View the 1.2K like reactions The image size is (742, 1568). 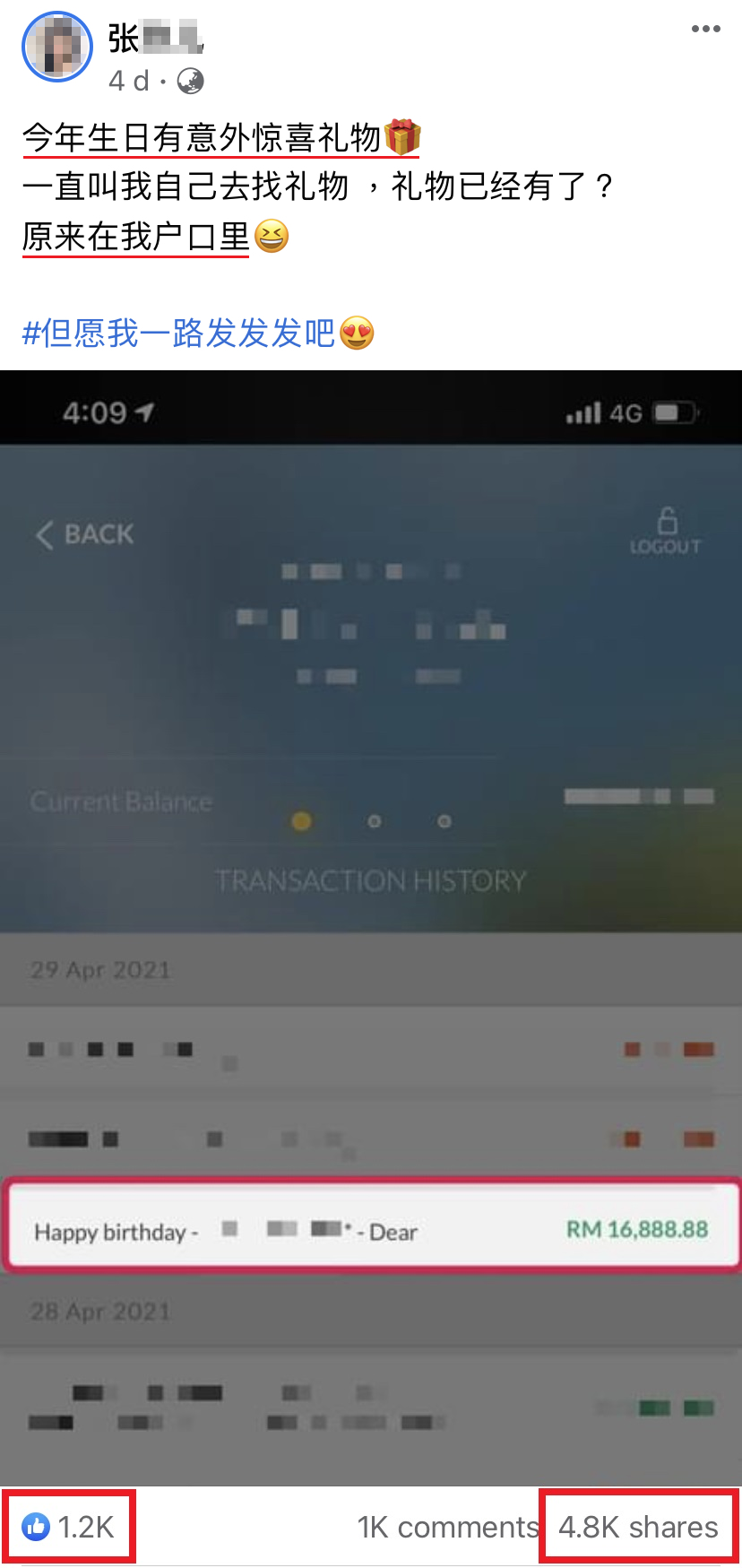70,1527
